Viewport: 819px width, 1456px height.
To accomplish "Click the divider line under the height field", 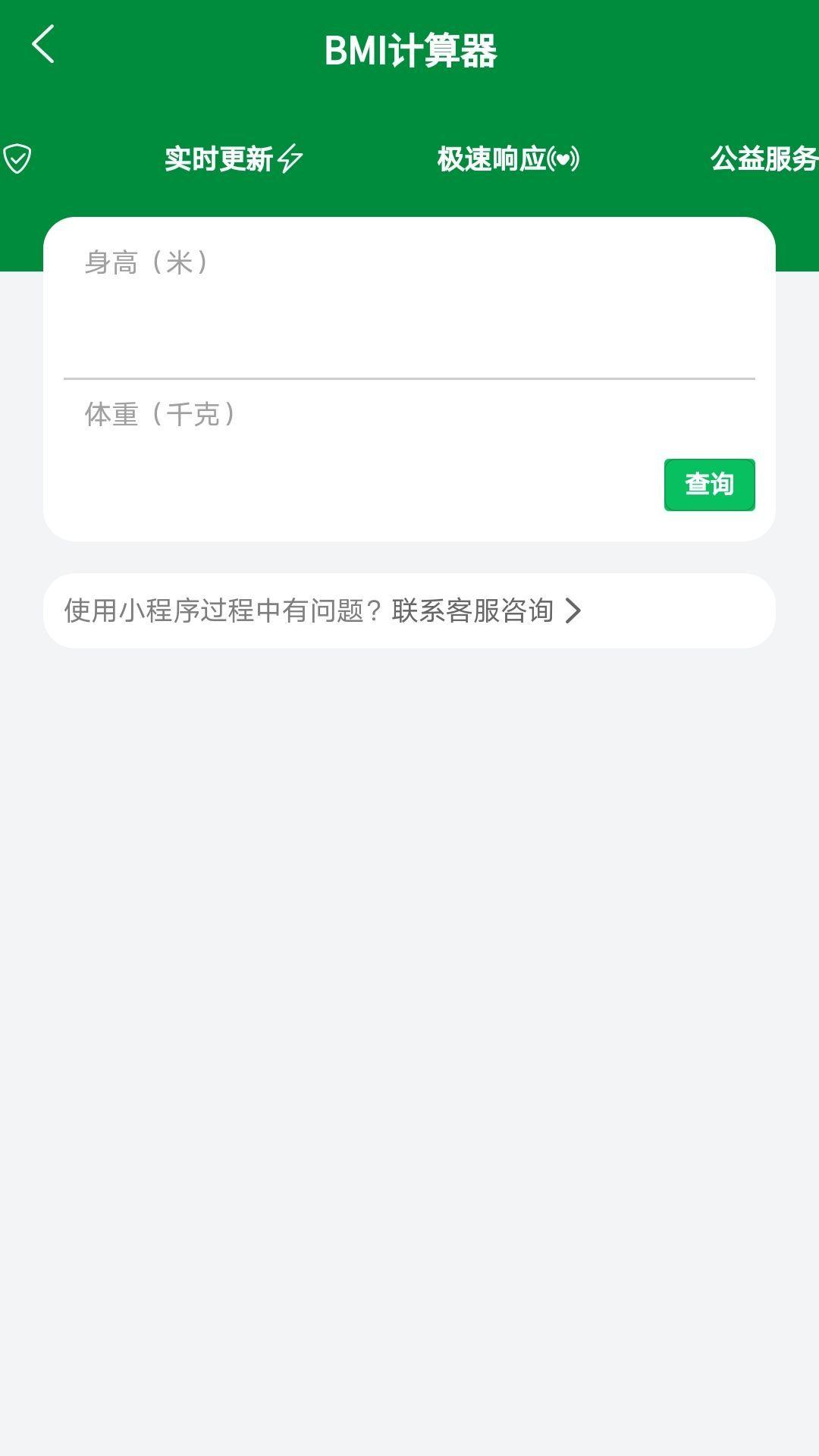I will click(x=409, y=378).
